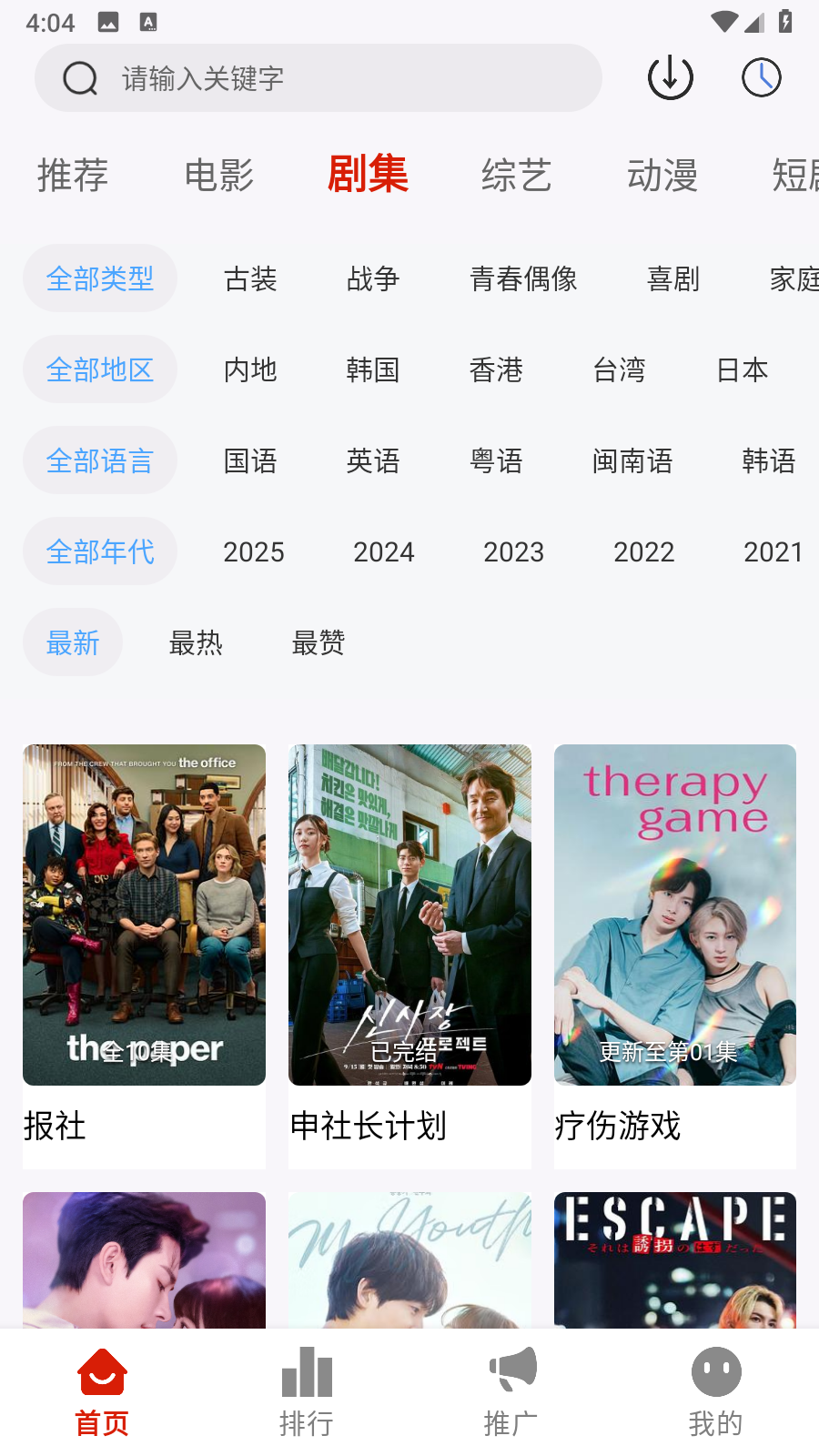Switch to the 综艺 tab

click(516, 176)
